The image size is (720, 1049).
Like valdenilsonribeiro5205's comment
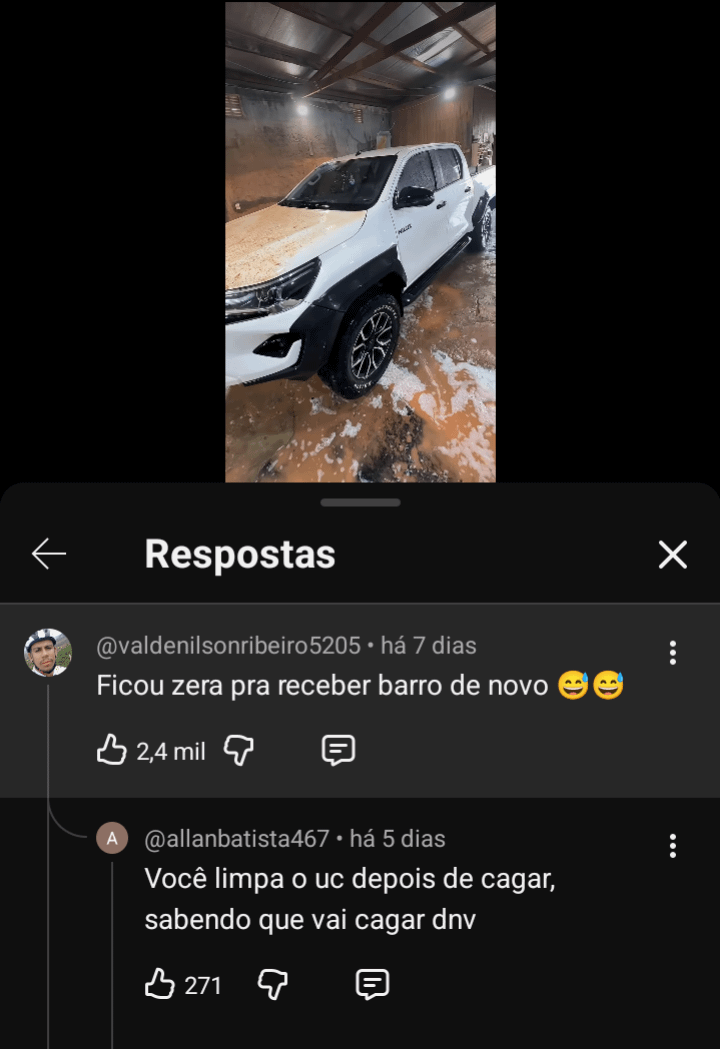pos(112,751)
